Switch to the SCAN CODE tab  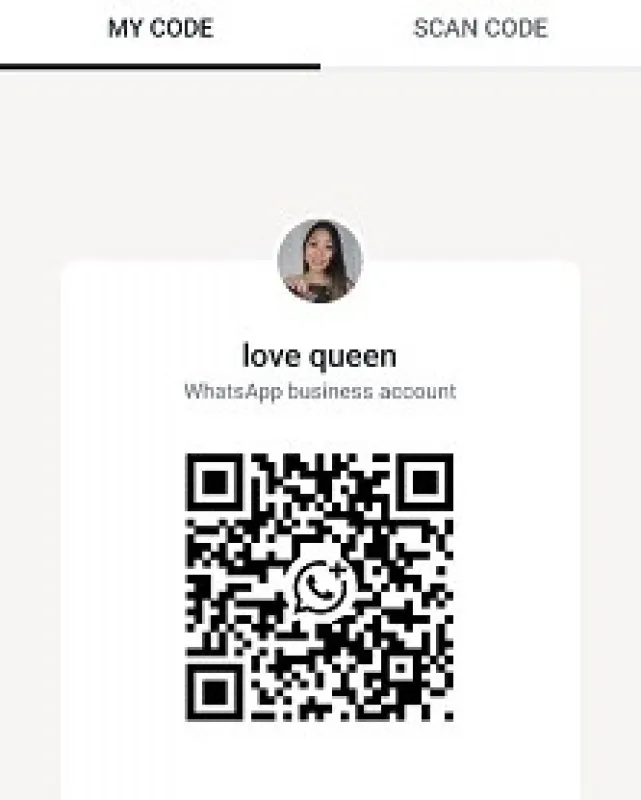(480, 28)
